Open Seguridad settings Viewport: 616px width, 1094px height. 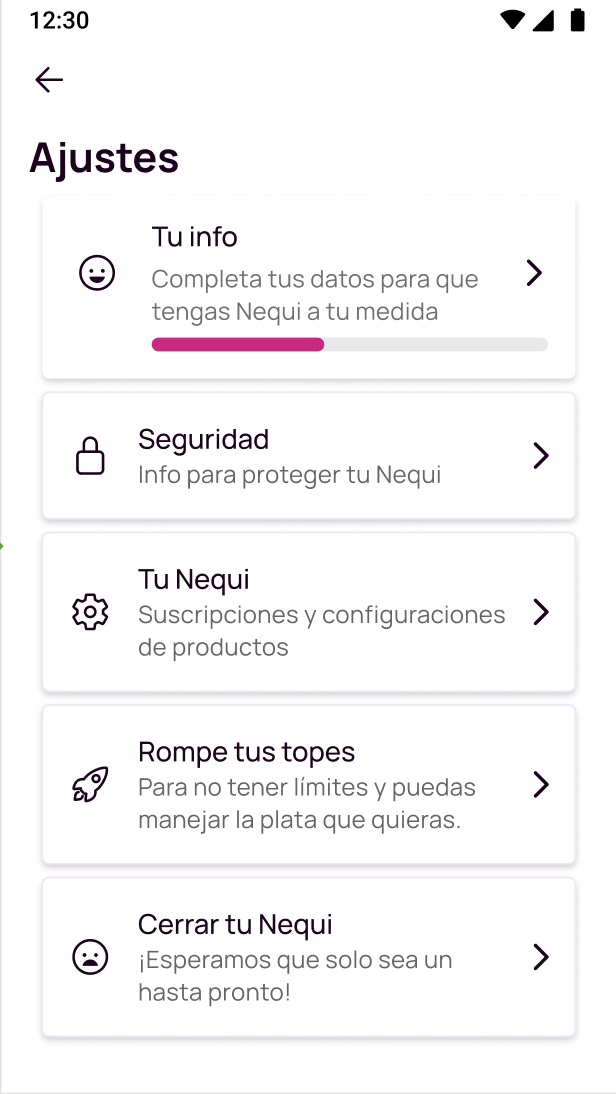(308, 456)
